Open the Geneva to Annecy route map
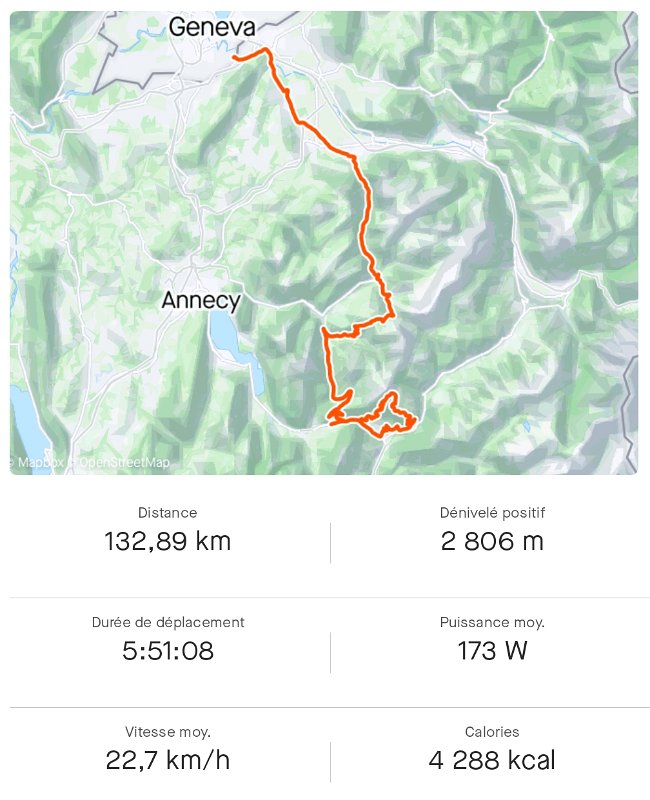The image size is (650, 800). click(324, 243)
